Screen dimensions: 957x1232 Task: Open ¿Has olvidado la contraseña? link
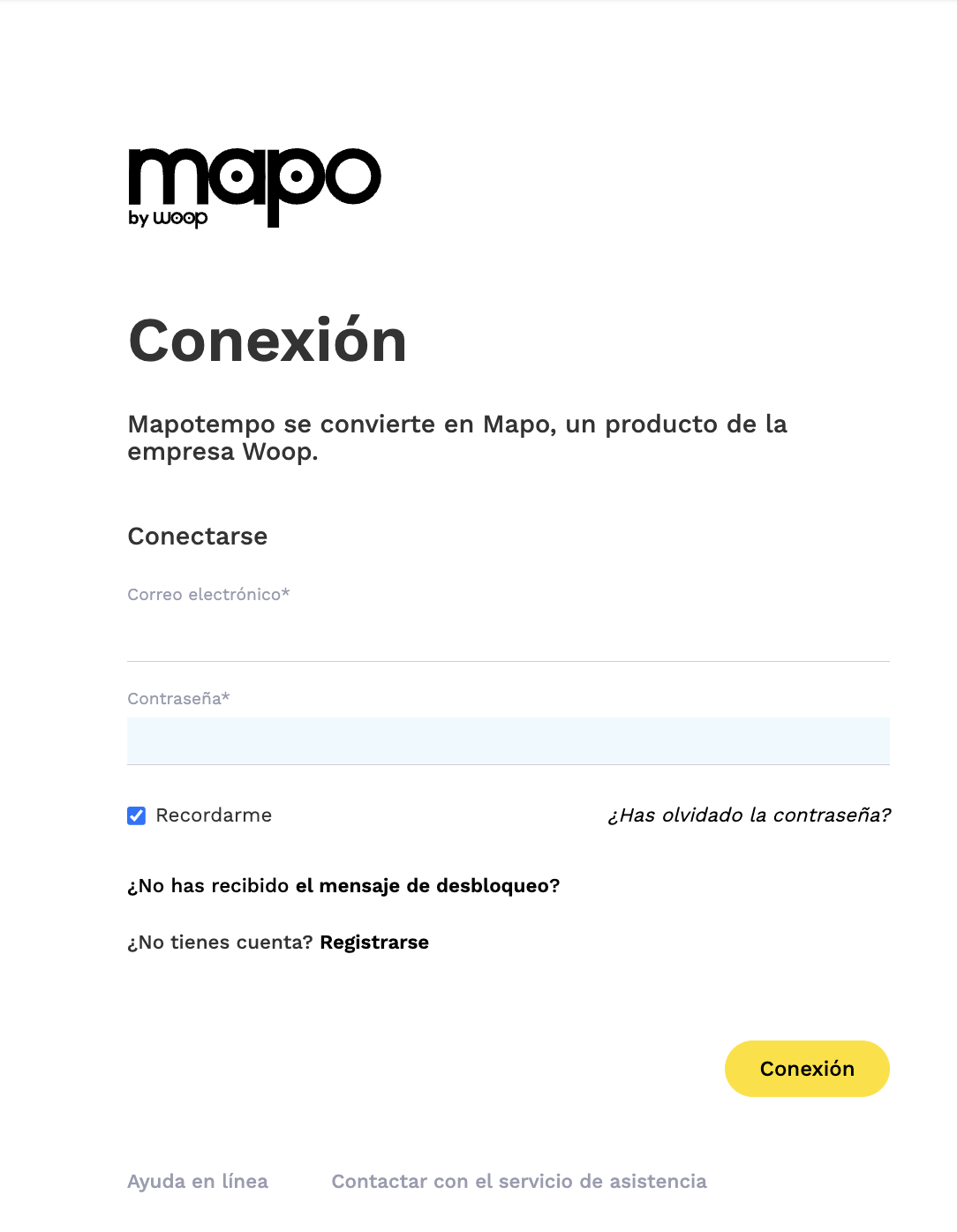(x=749, y=815)
